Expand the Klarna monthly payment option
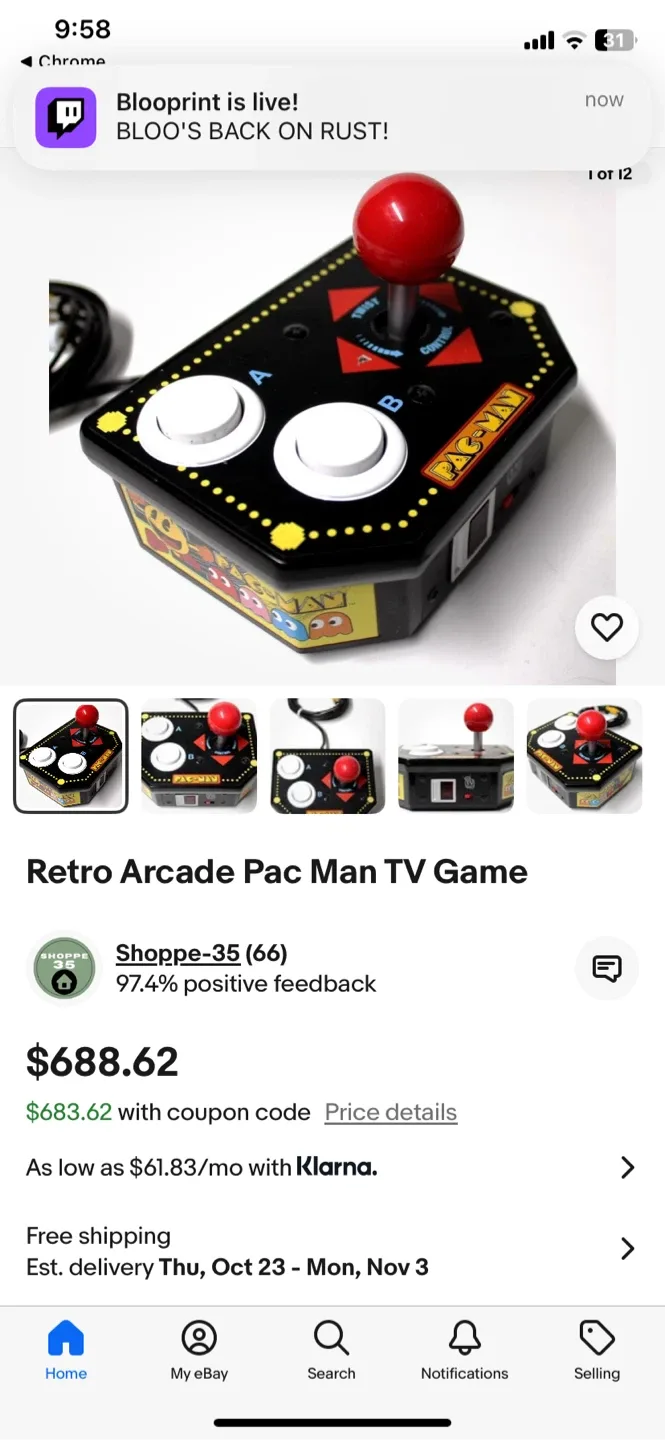665x1440 pixels. click(x=627, y=1167)
